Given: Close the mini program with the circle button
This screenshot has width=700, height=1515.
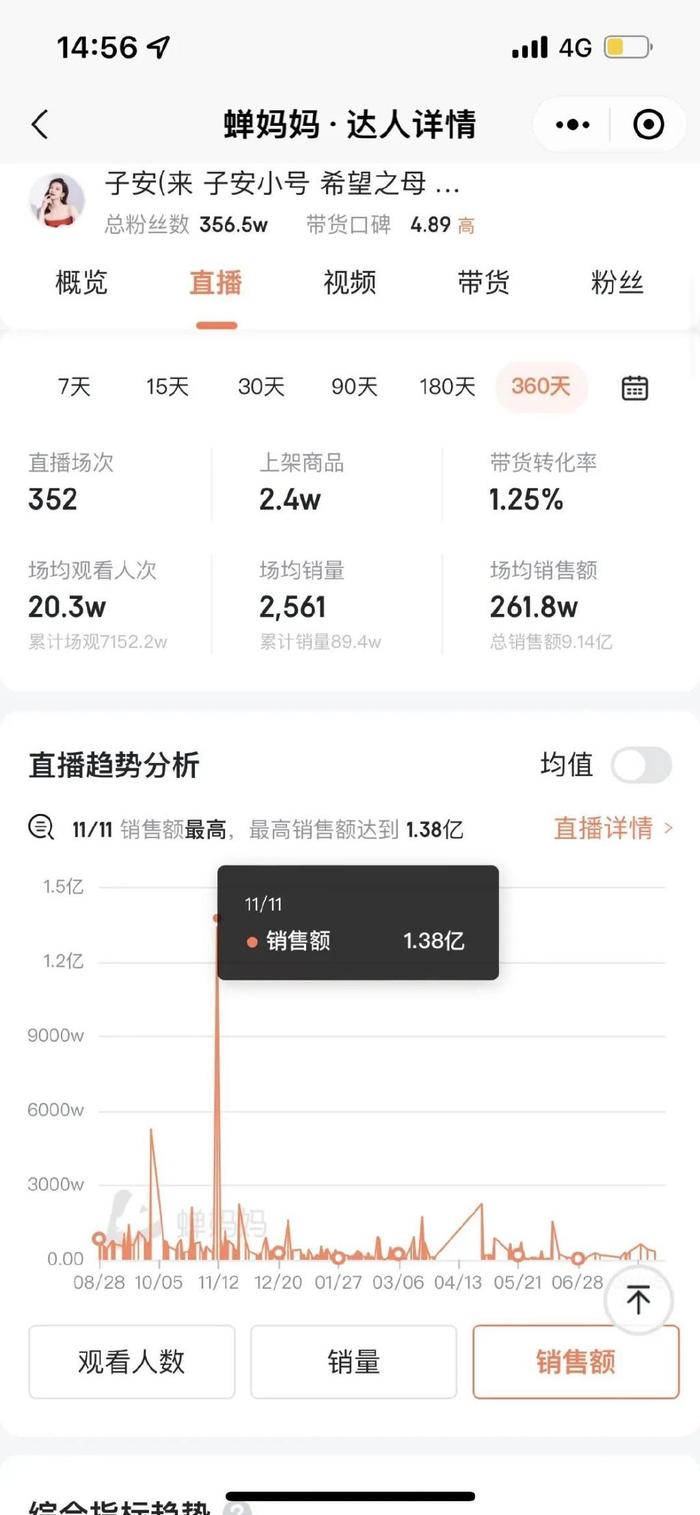Looking at the screenshot, I should (x=648, y=125).
